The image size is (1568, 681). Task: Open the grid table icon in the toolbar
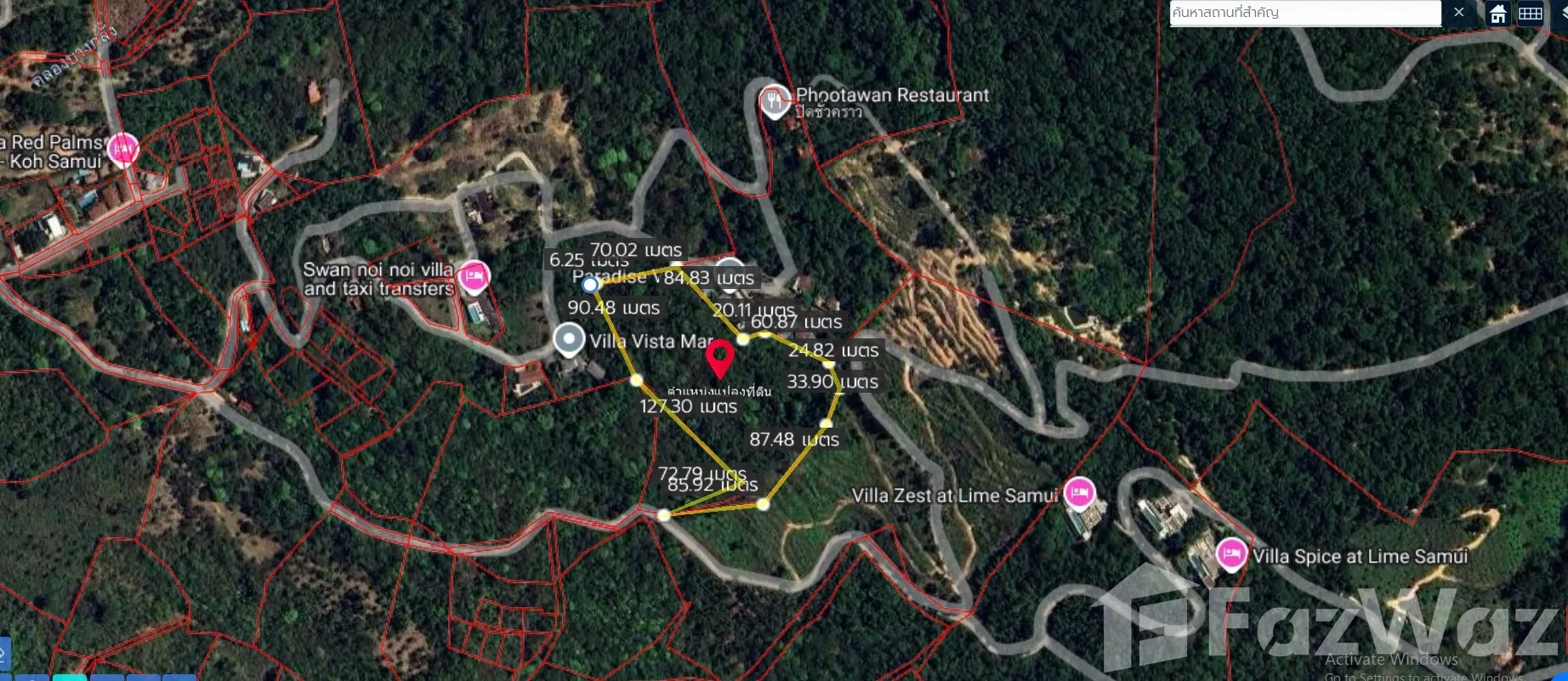(1531, 14)
